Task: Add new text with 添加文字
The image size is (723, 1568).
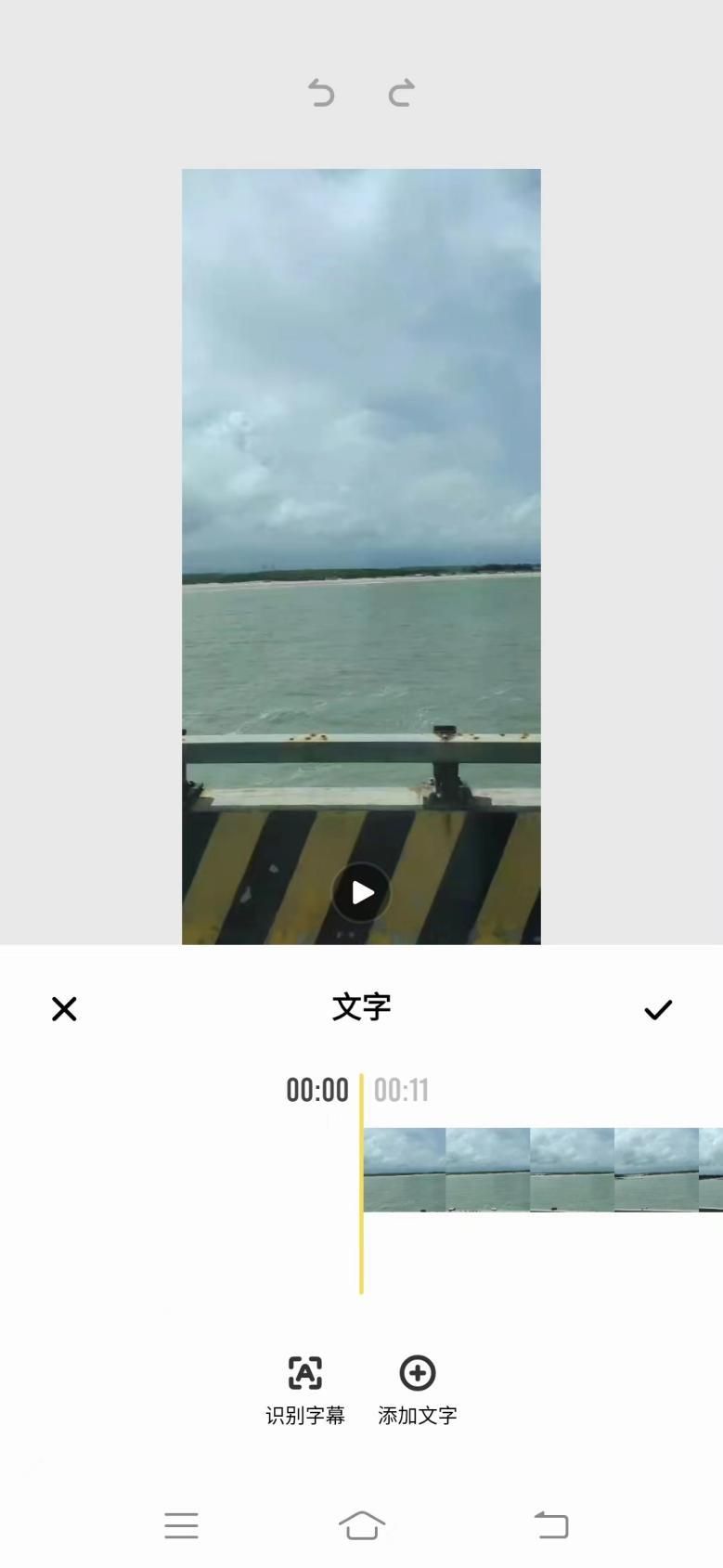Action: click(x=418, y=1390)
